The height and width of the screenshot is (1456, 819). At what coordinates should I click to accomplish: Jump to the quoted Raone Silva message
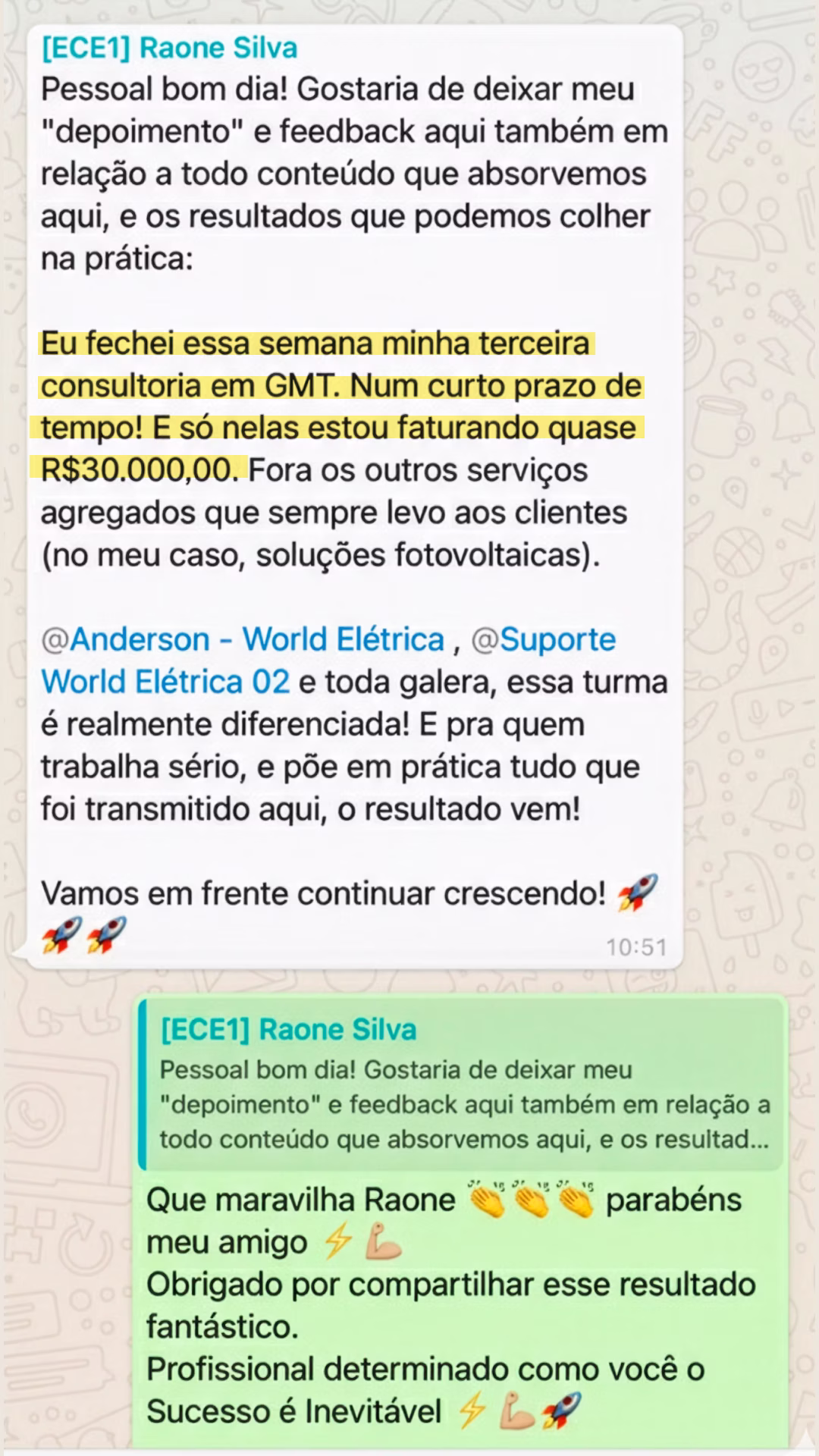463,1085
